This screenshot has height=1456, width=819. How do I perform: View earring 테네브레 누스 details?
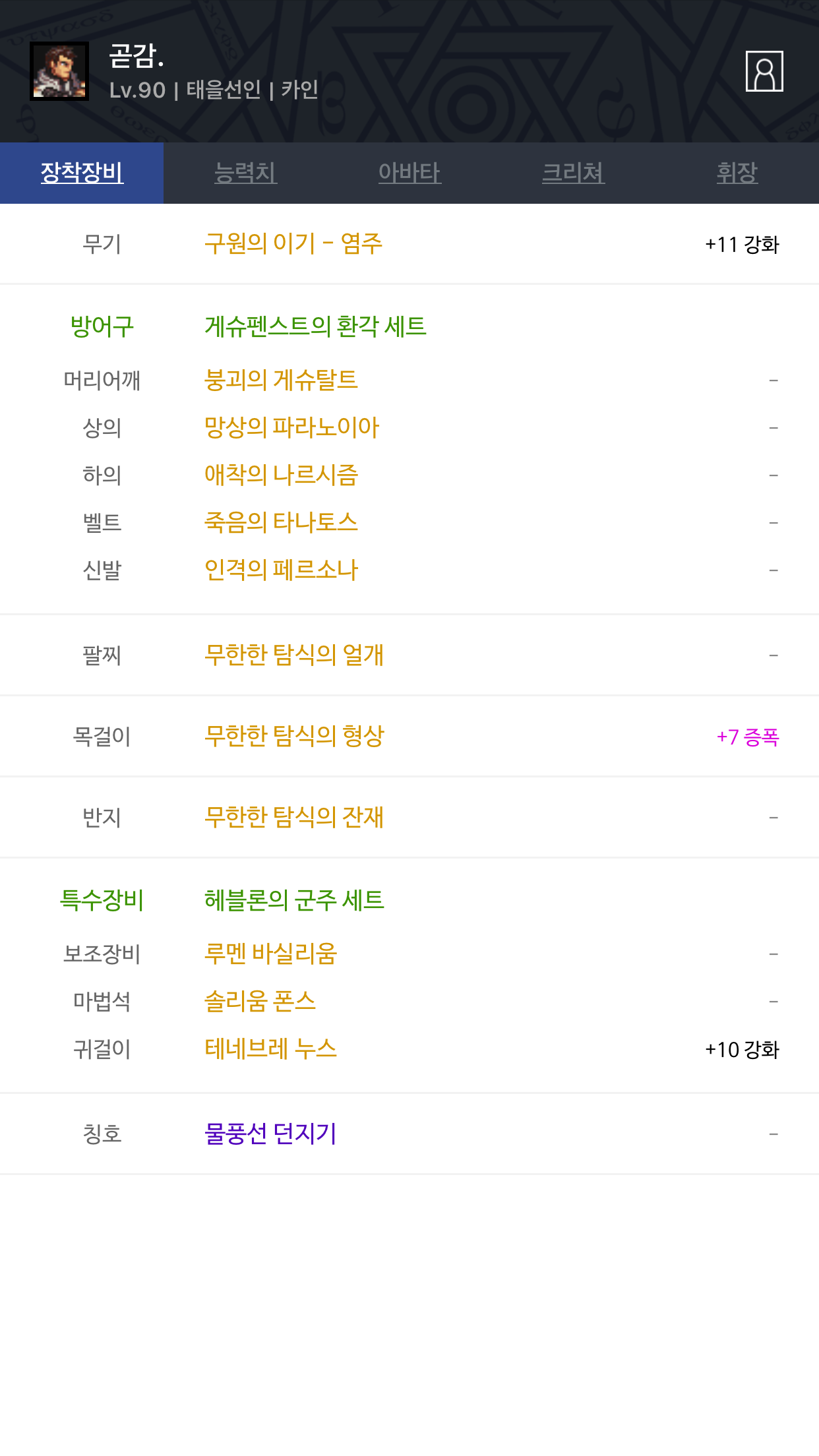coord(270,1048)
